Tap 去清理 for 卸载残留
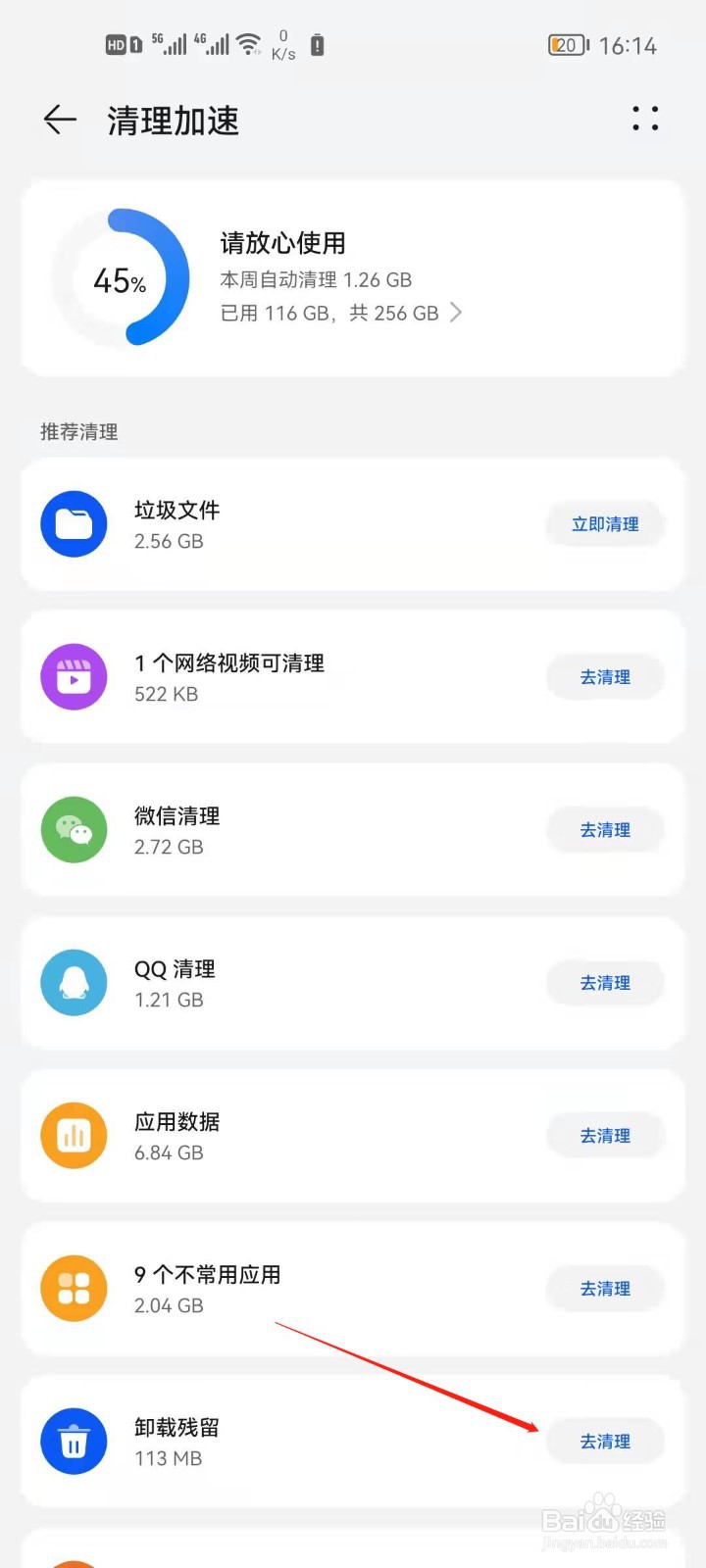 [605, 1442]
